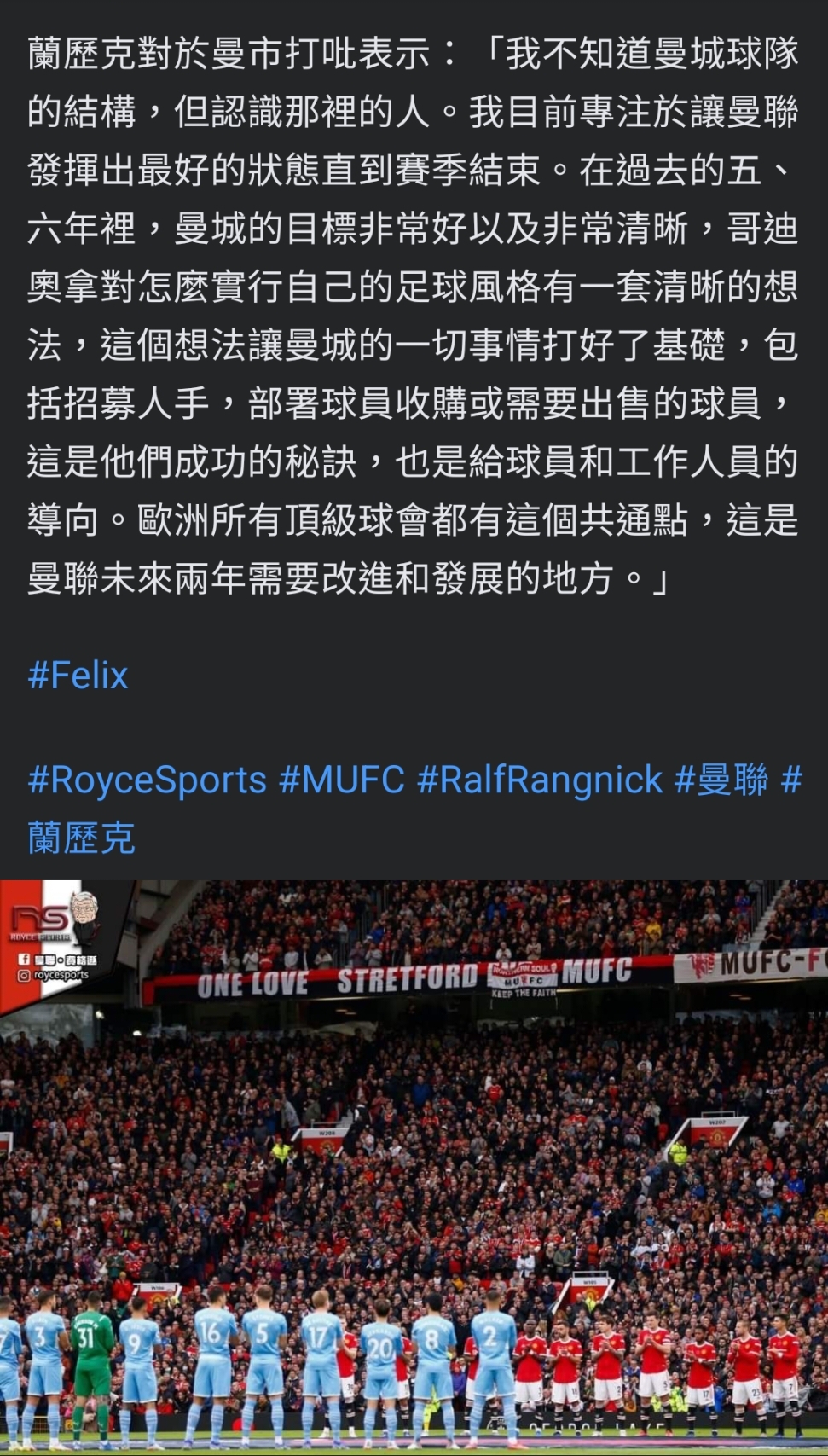
Task: Open the stadium photo in the post
Action: 414,1167
